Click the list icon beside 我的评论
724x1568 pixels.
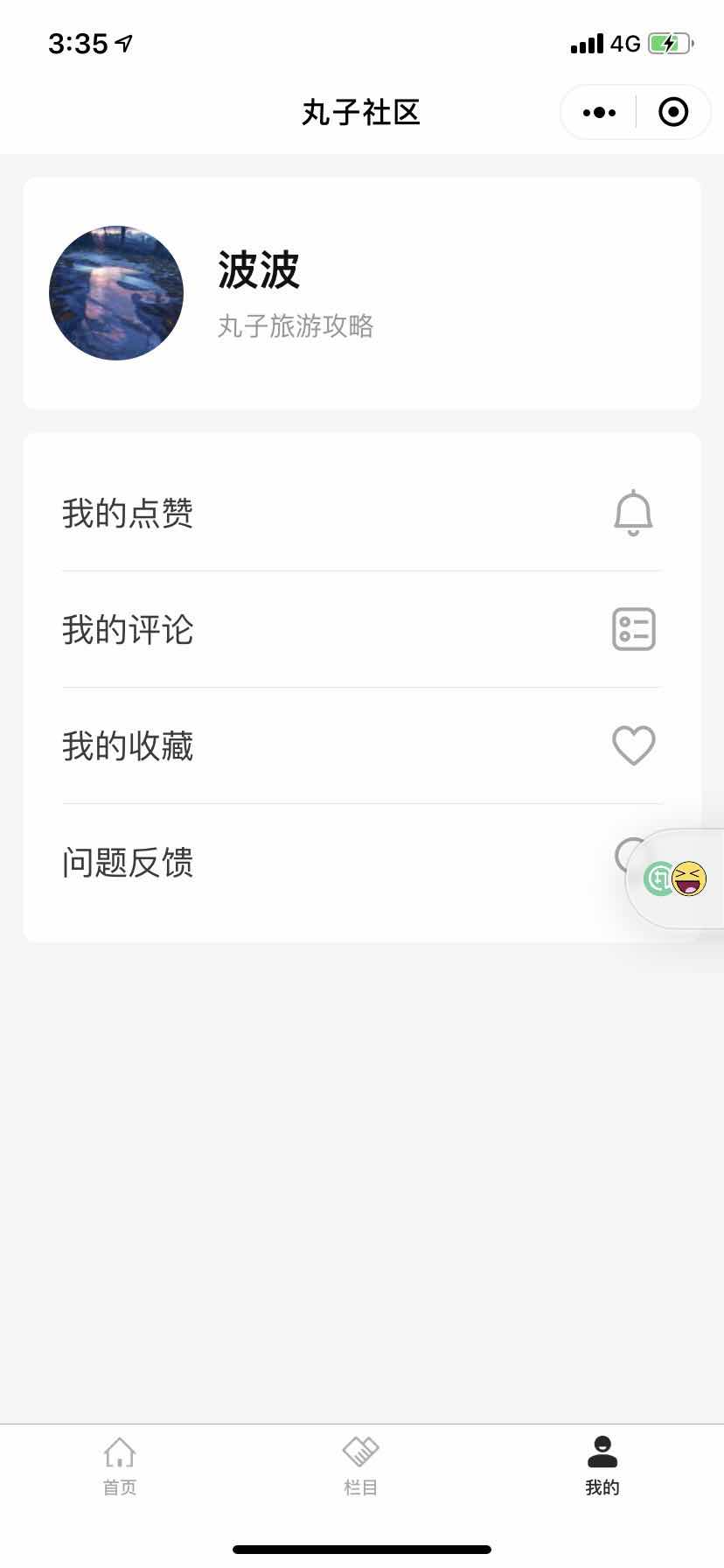(x=633, y=629)
